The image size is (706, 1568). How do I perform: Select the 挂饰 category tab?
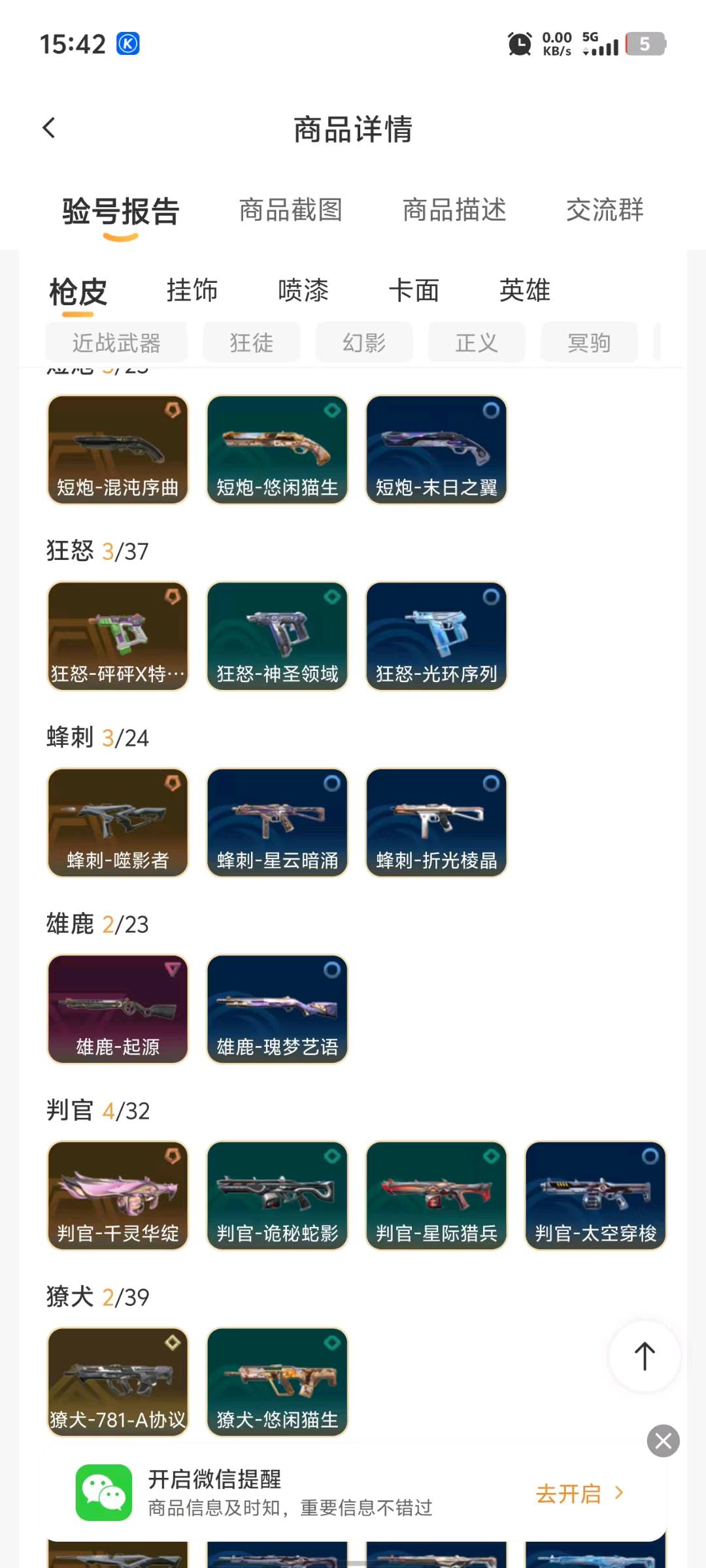pos(192,291)
